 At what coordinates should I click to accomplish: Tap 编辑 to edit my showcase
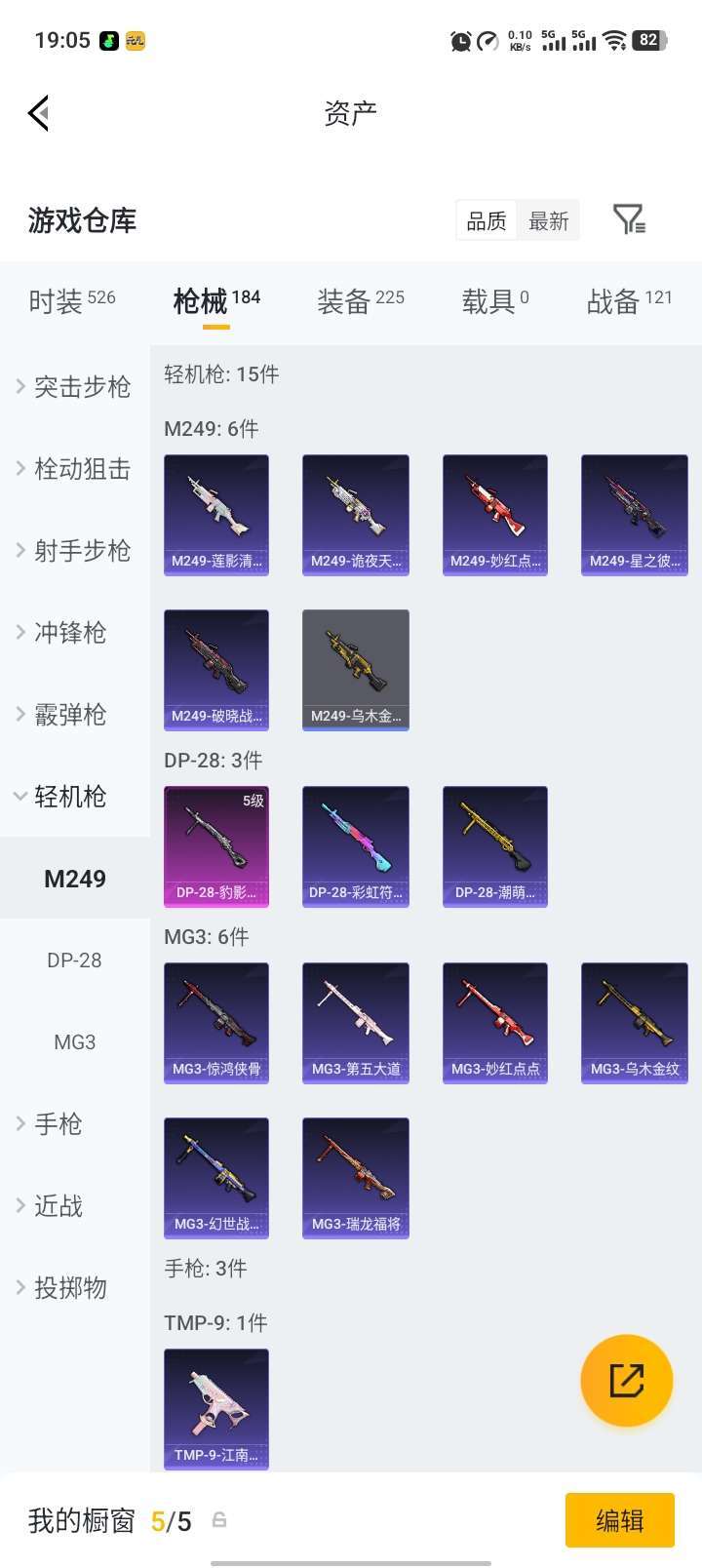[x=620, y=1520]
